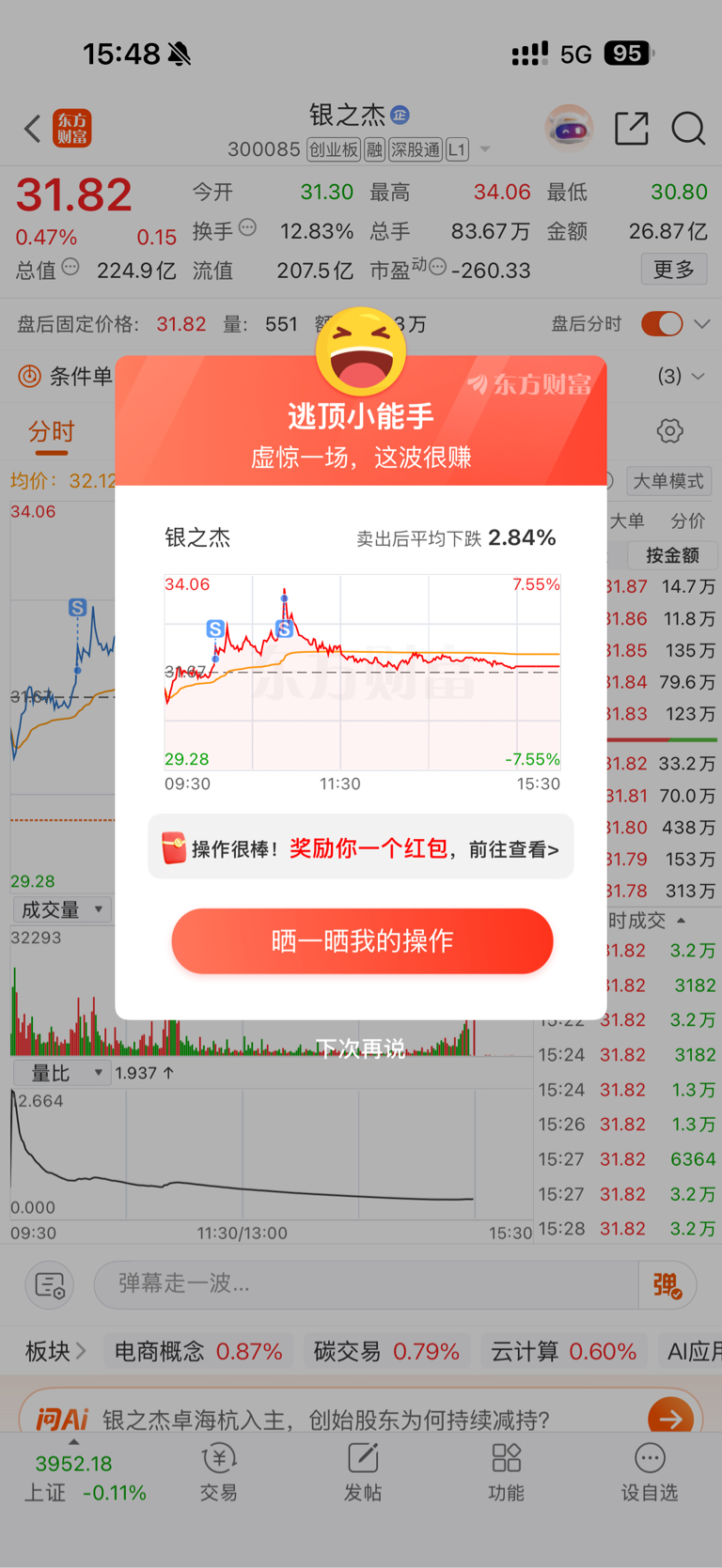Screen dimensions: 722x1568
Task: Dismiss the popup with 下次再说
Action: (361, 1048)
